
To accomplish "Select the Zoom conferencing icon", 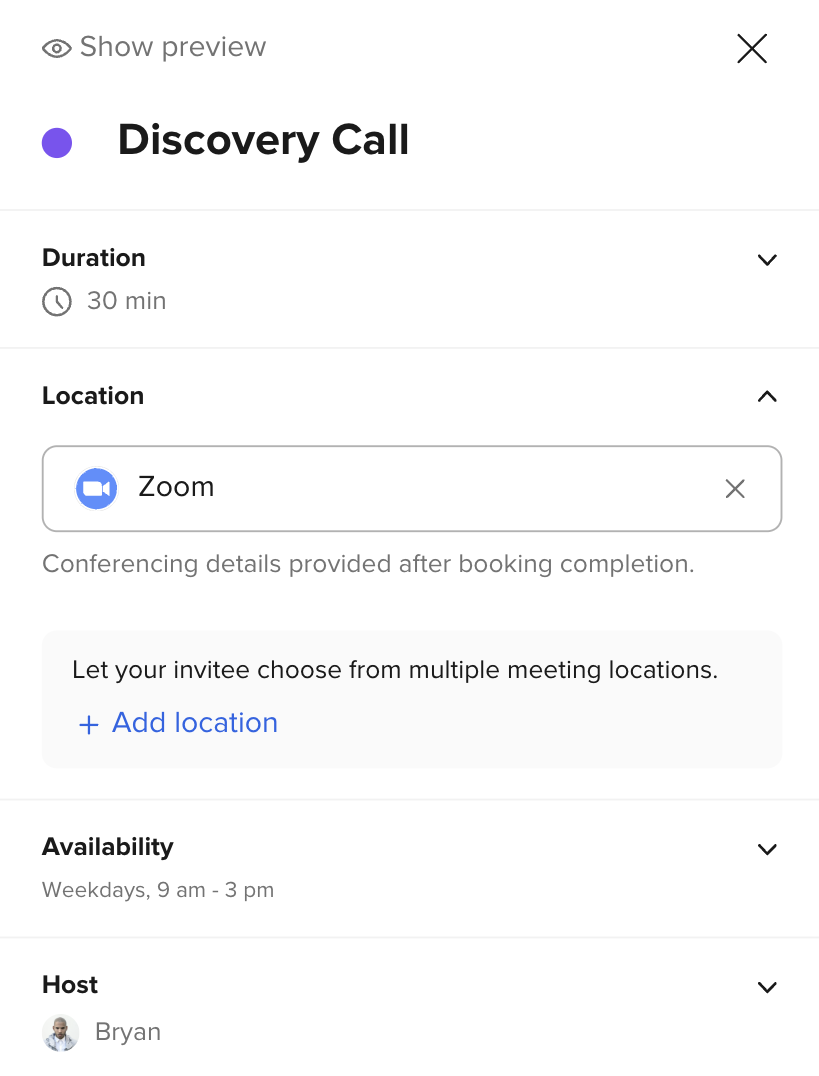I will pos(96,488).
